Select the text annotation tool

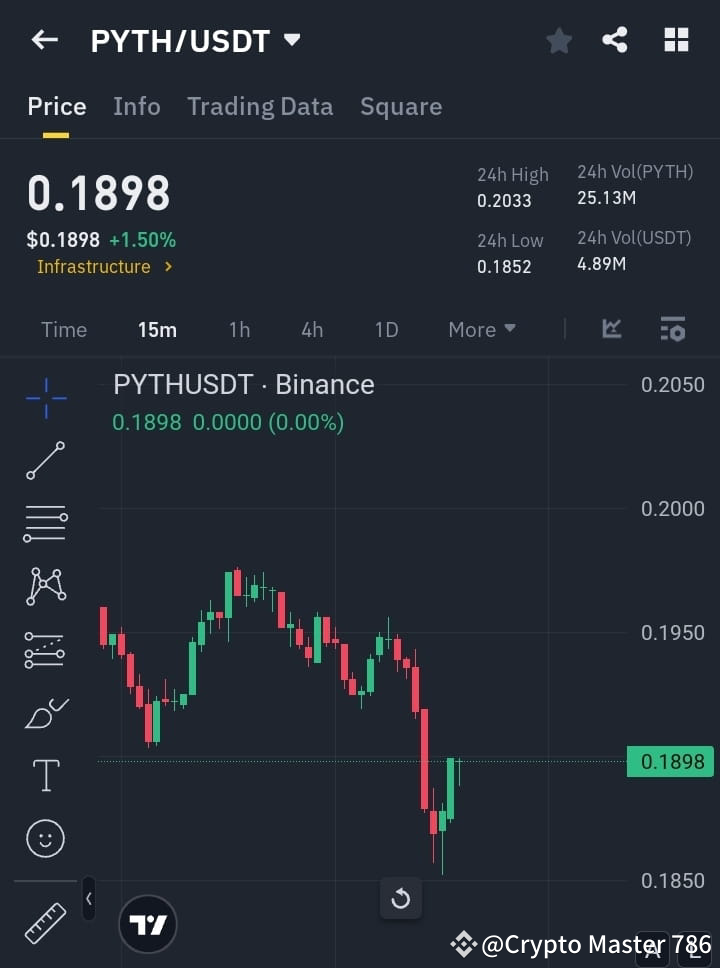44,775
